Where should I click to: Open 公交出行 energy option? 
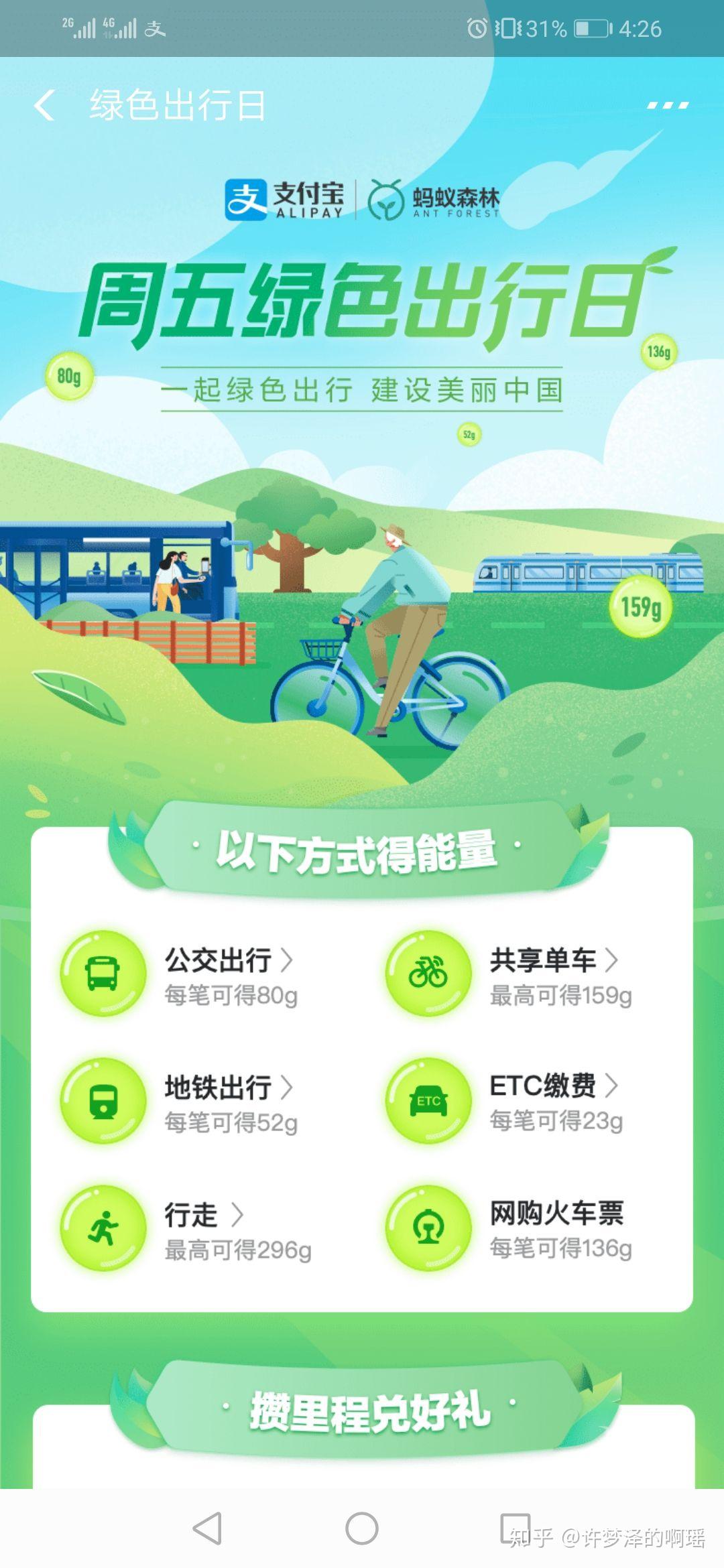click(x=228, y=961)
